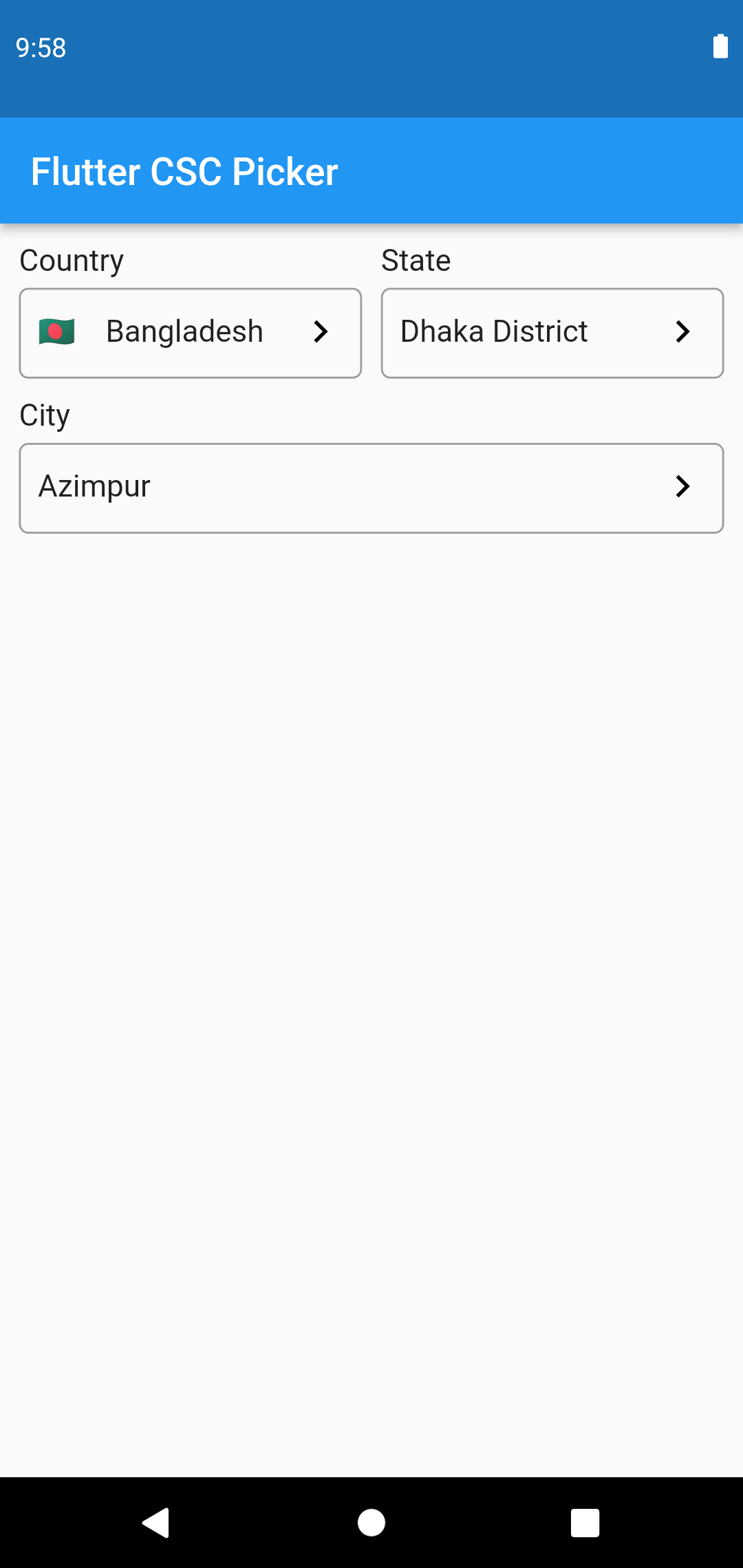The image size is (743, 1568).
Task: Open the City picker showing Azimpur
Action: pyautogui.click(x=371, y=488)
